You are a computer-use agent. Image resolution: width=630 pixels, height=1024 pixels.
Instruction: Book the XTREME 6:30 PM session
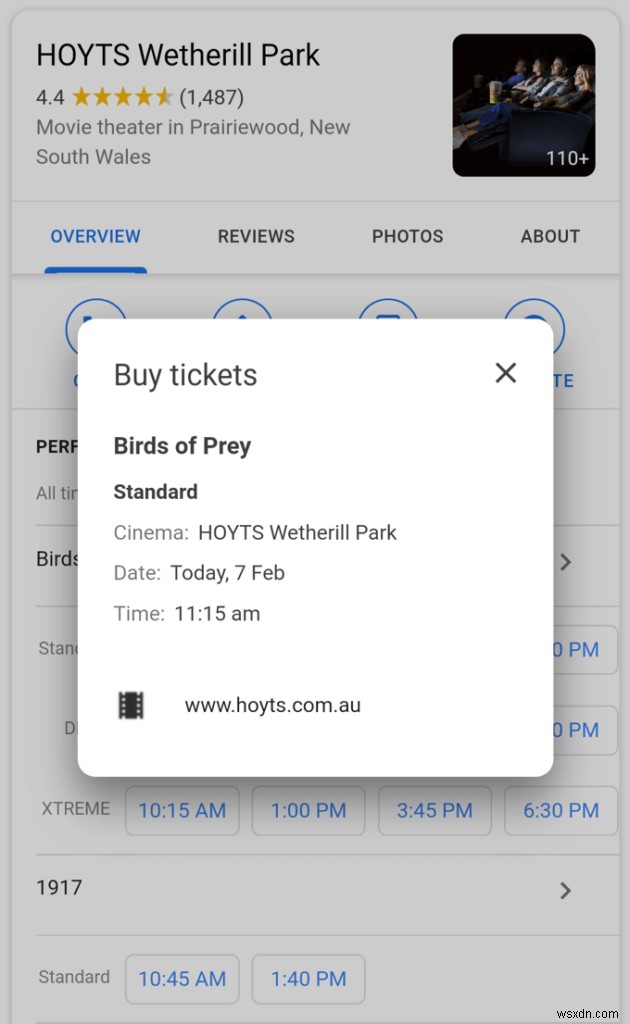(x=560, y=811)
